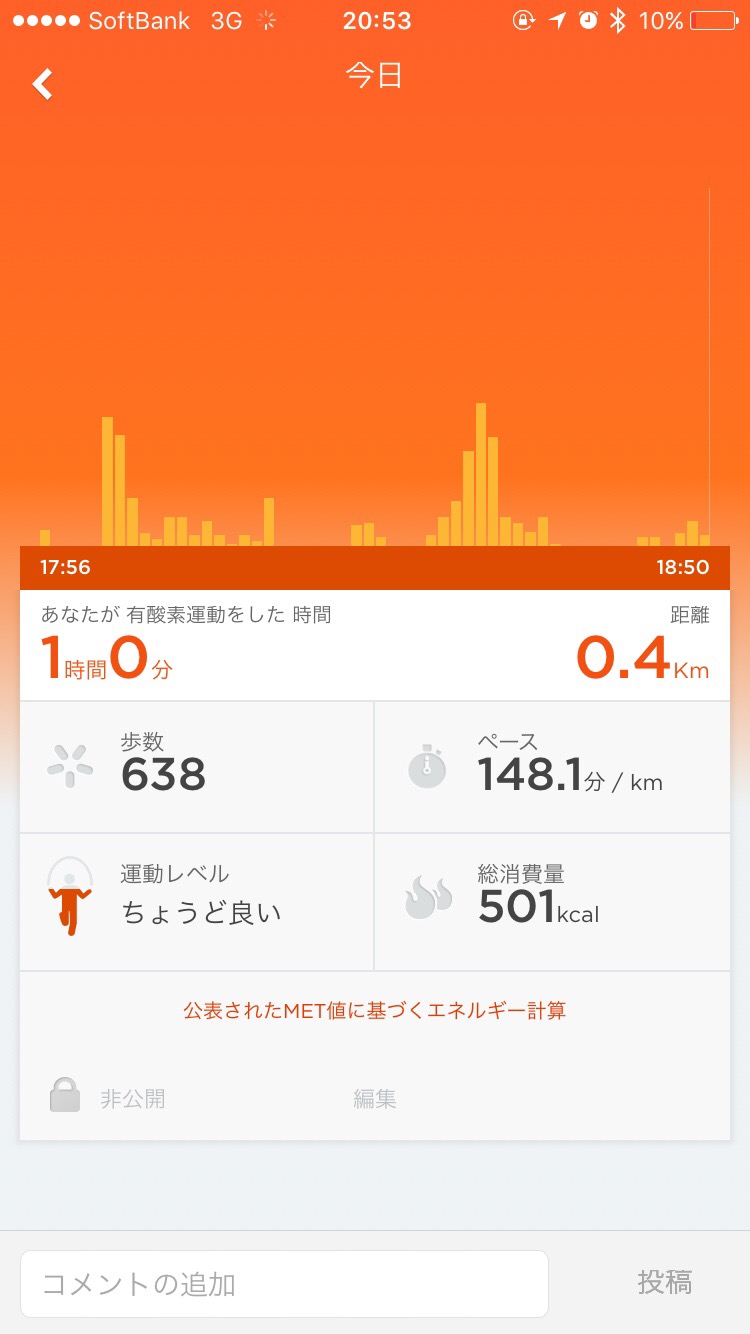
Task: Tap 編集 to edit the workout
Action: point(375,1099)
